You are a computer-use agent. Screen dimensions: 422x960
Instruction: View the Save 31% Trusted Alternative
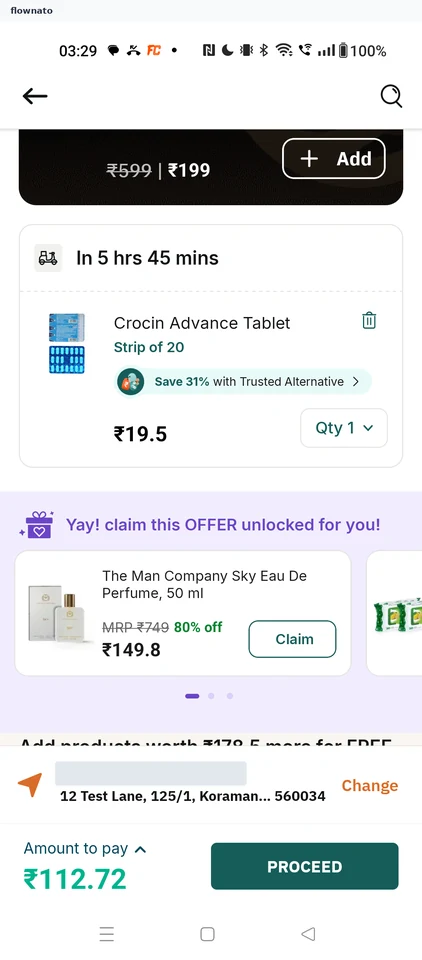243,381
